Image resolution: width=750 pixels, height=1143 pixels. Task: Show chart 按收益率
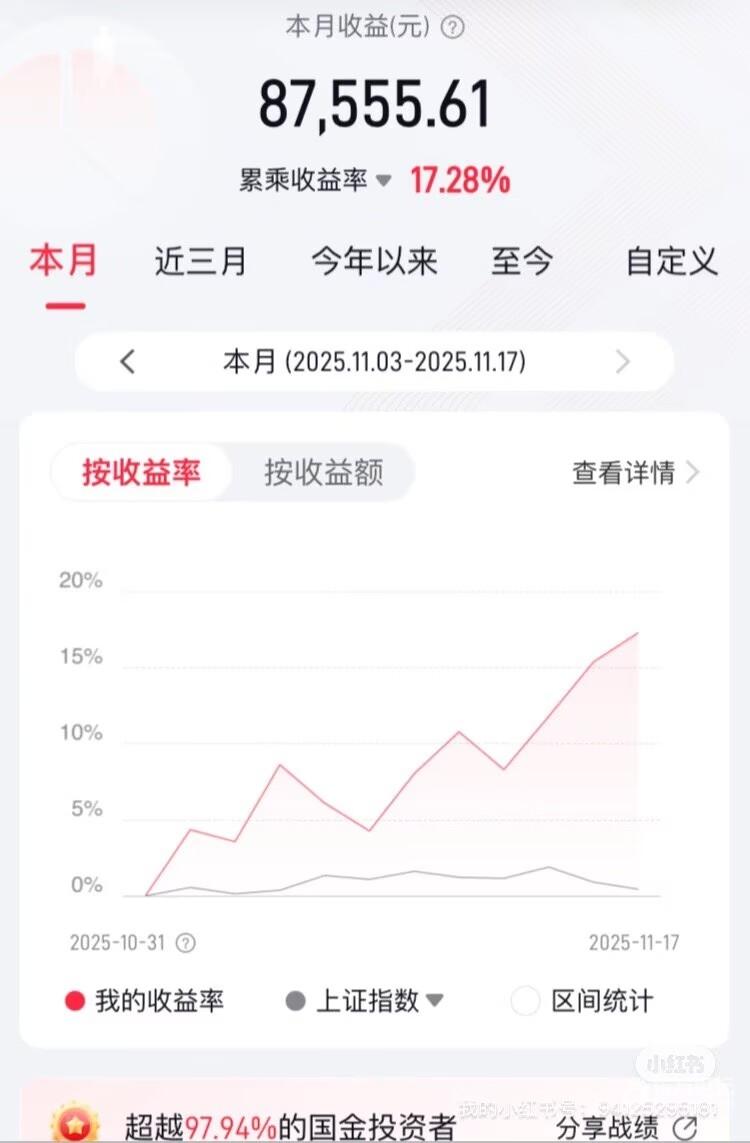[x=141, y=472]
